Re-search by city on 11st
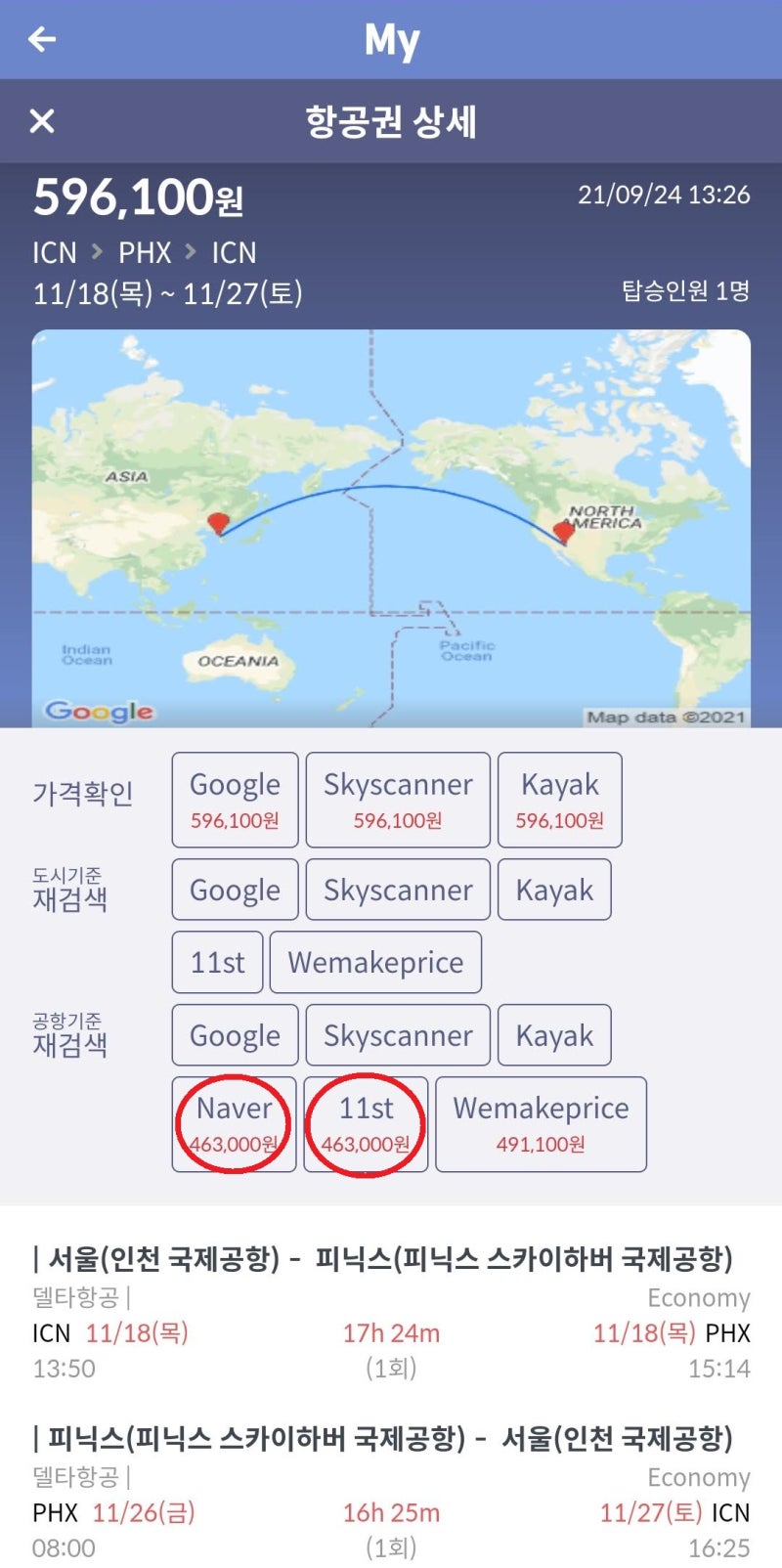This screenshot has height=1568, width=782. [217, 962]
